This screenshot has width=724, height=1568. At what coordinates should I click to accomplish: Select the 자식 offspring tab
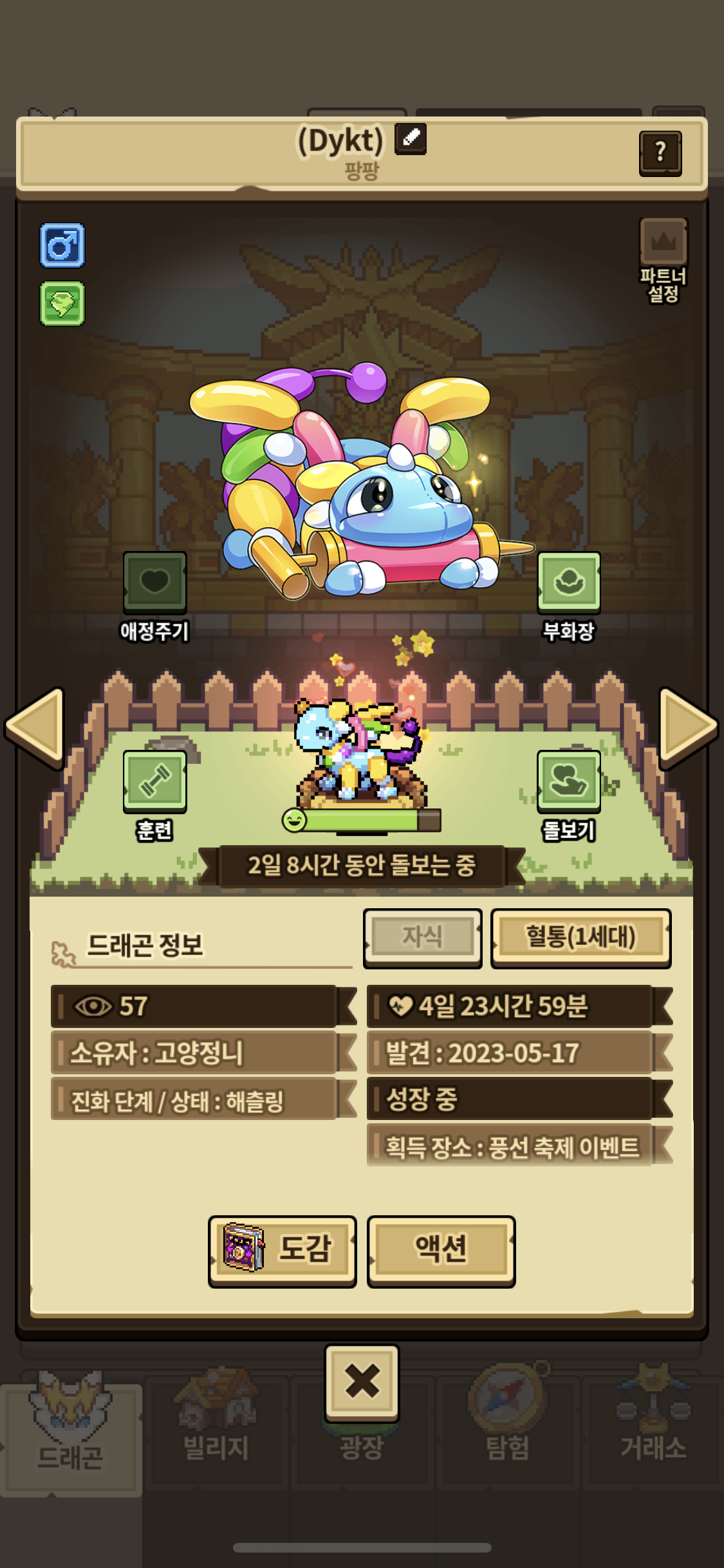point(422,937)
